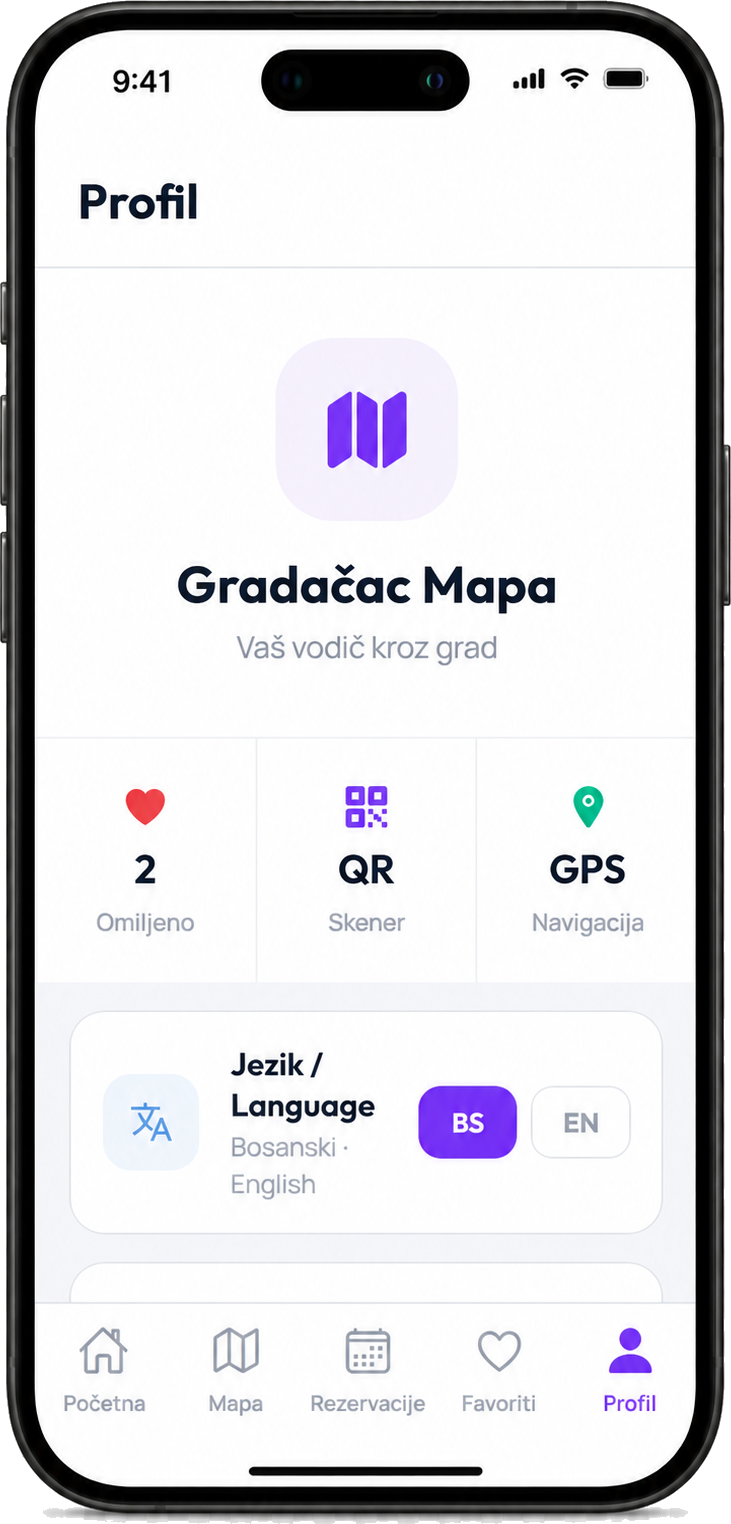The width and height of the screenshot is (731, 1524).
Task: Open the Mapa tab
Action: point(236,1369)
